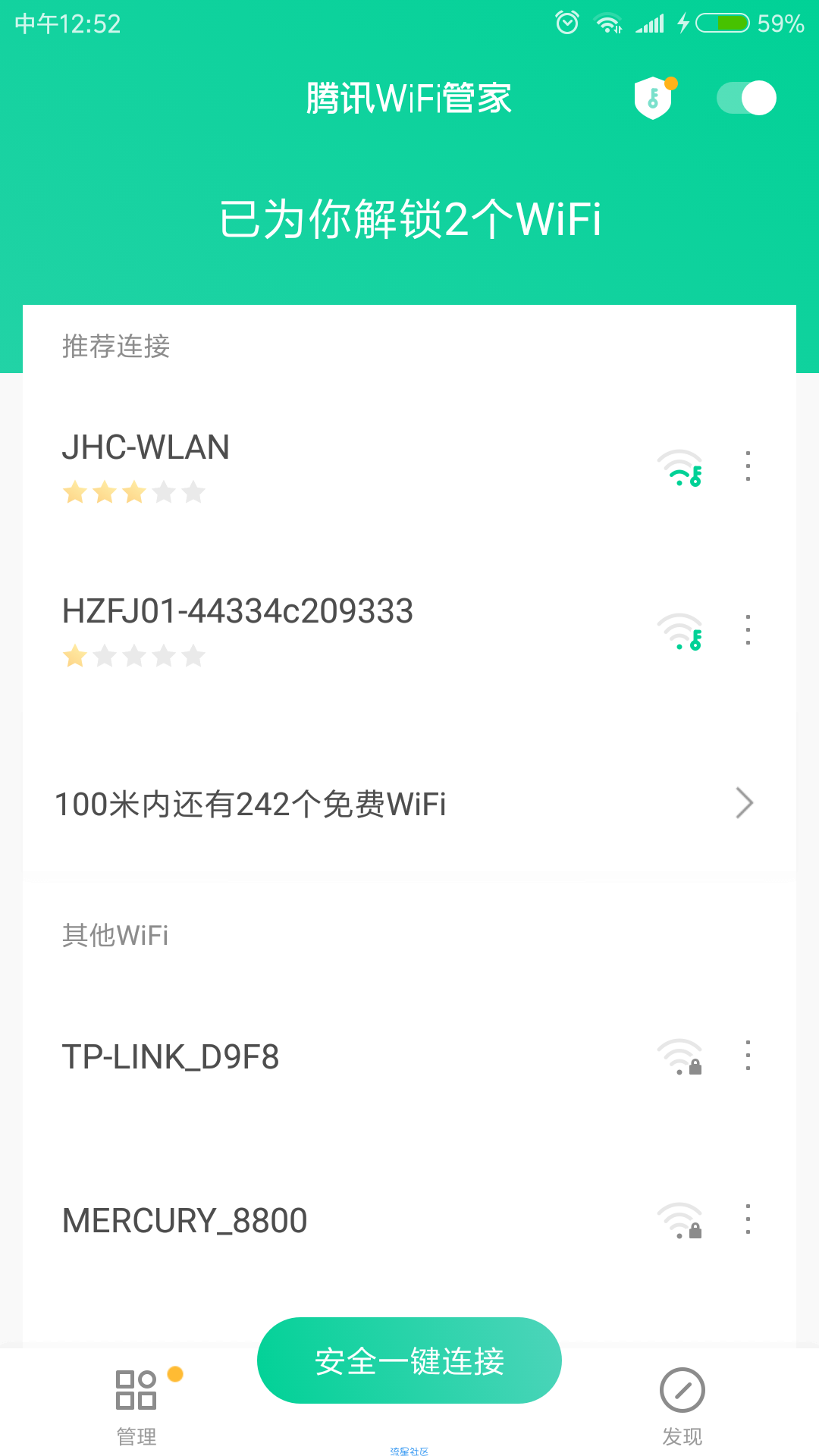The width and height of the screenshot is (819, 1456).
Task: Open more options for HZFJ01-44334c209333
Action: (x=748, y=630)
